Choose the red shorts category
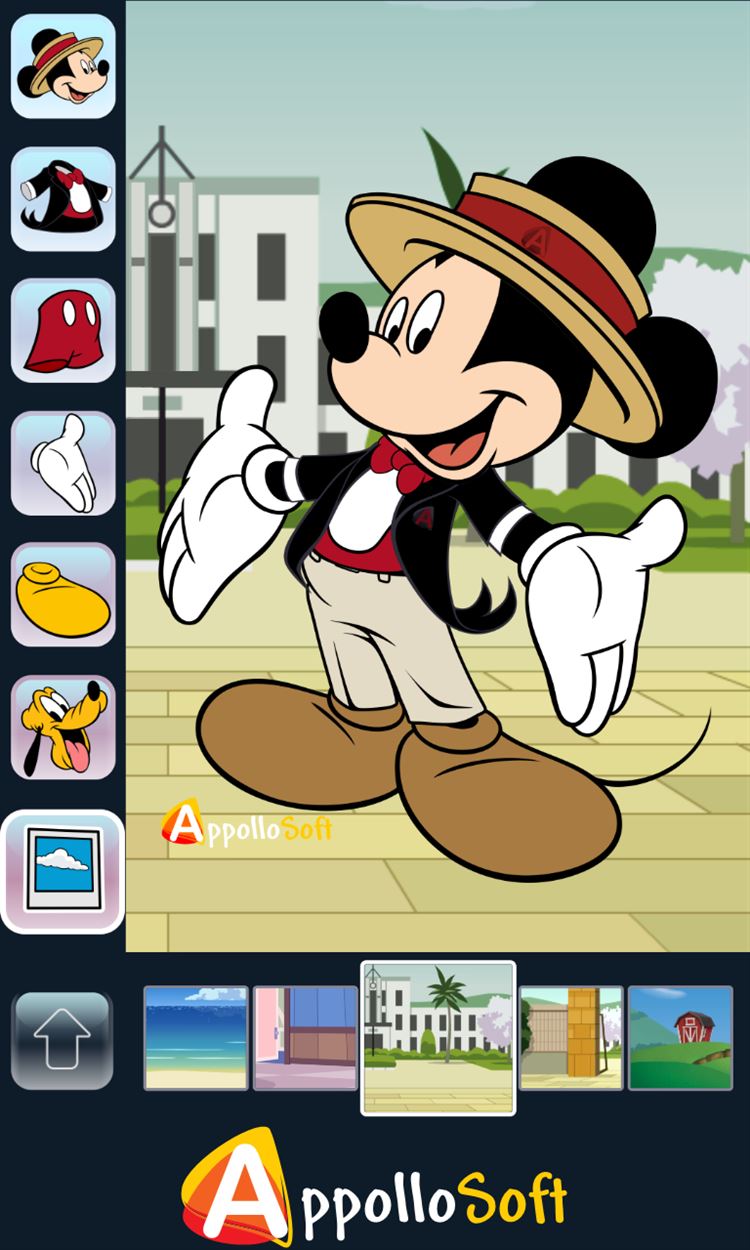The width and height of the screenshot is (750, 1250). (x=63, y=331)
